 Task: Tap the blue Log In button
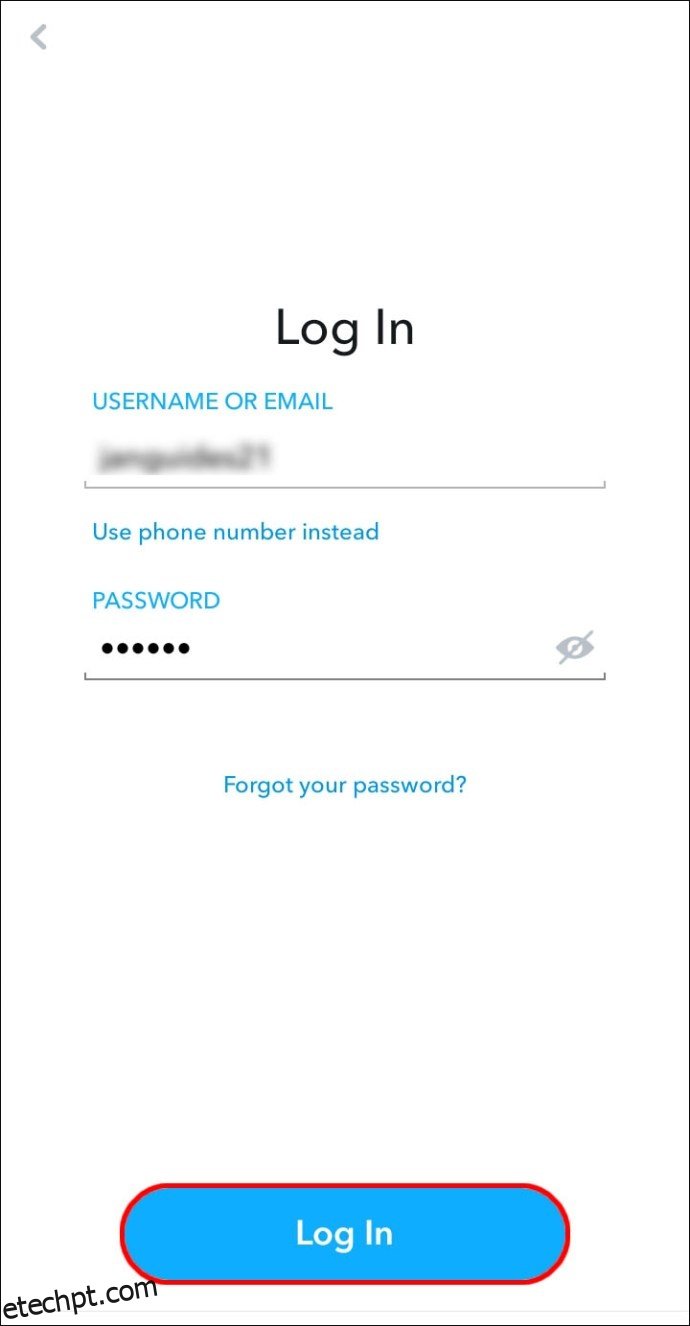(345, 1233)
